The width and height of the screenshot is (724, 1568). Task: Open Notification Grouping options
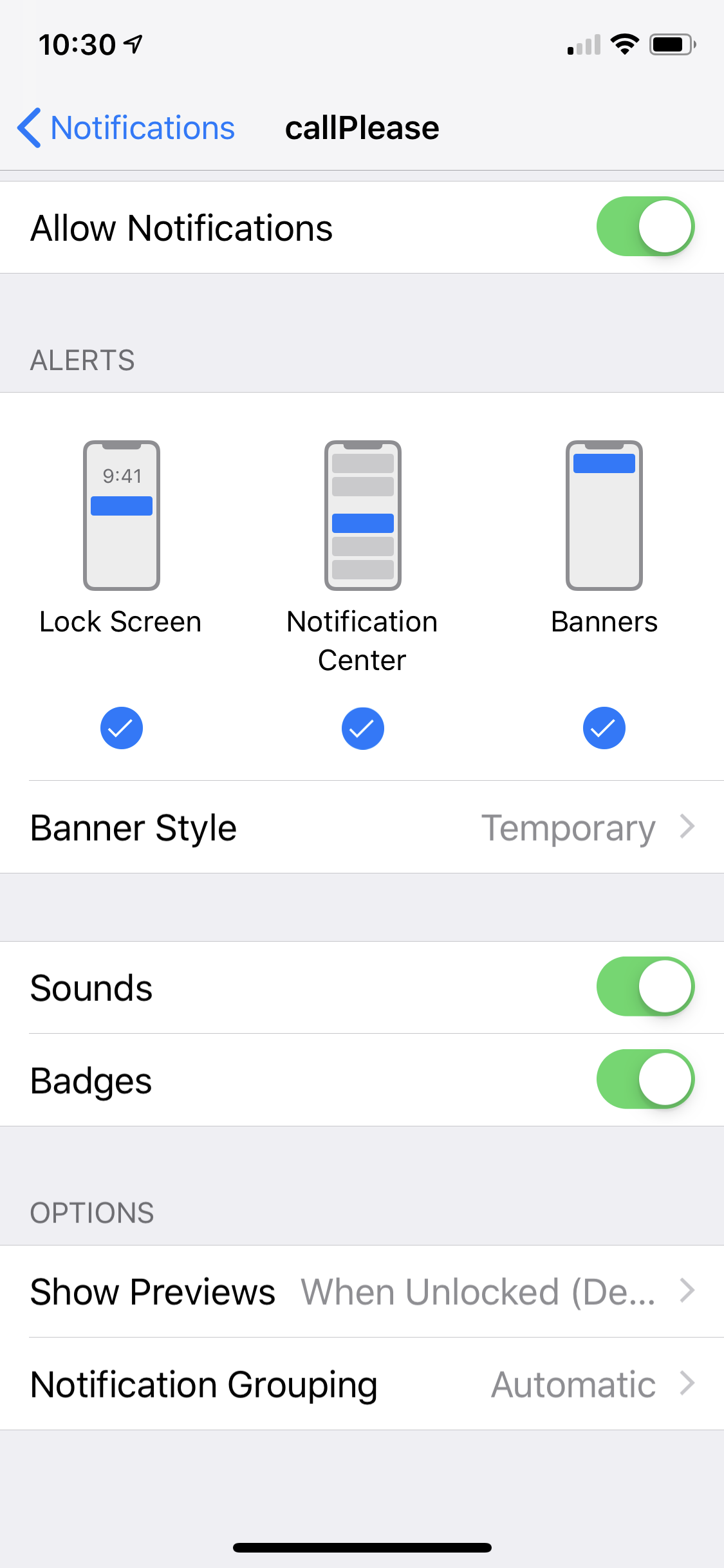(x=362, y=1385)
